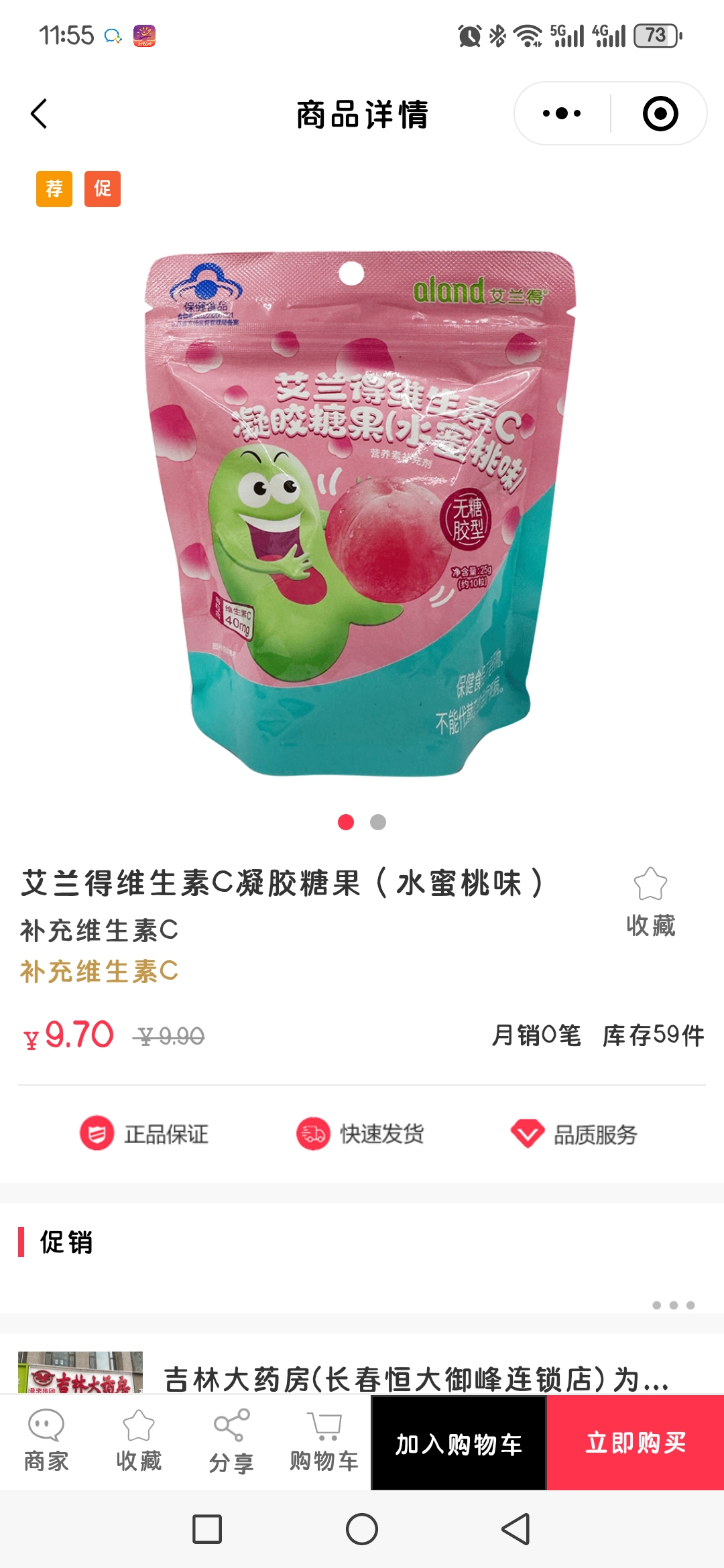Open the system recent apps view
Screen dimensions: 724x1568
(207, 1529)
